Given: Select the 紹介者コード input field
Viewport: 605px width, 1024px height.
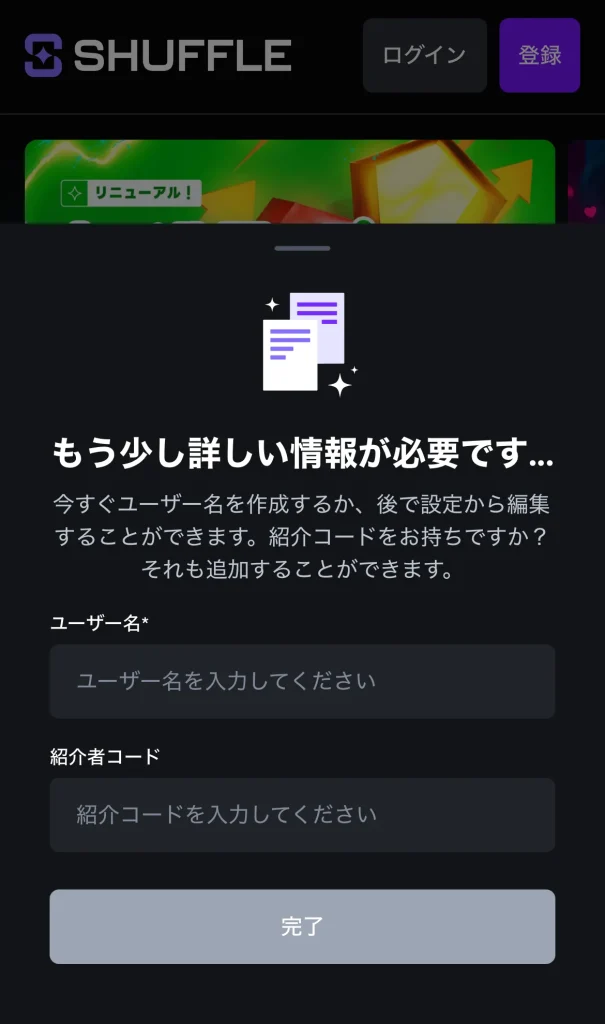Looking at the screenshot, I should (x=302, y=815).
